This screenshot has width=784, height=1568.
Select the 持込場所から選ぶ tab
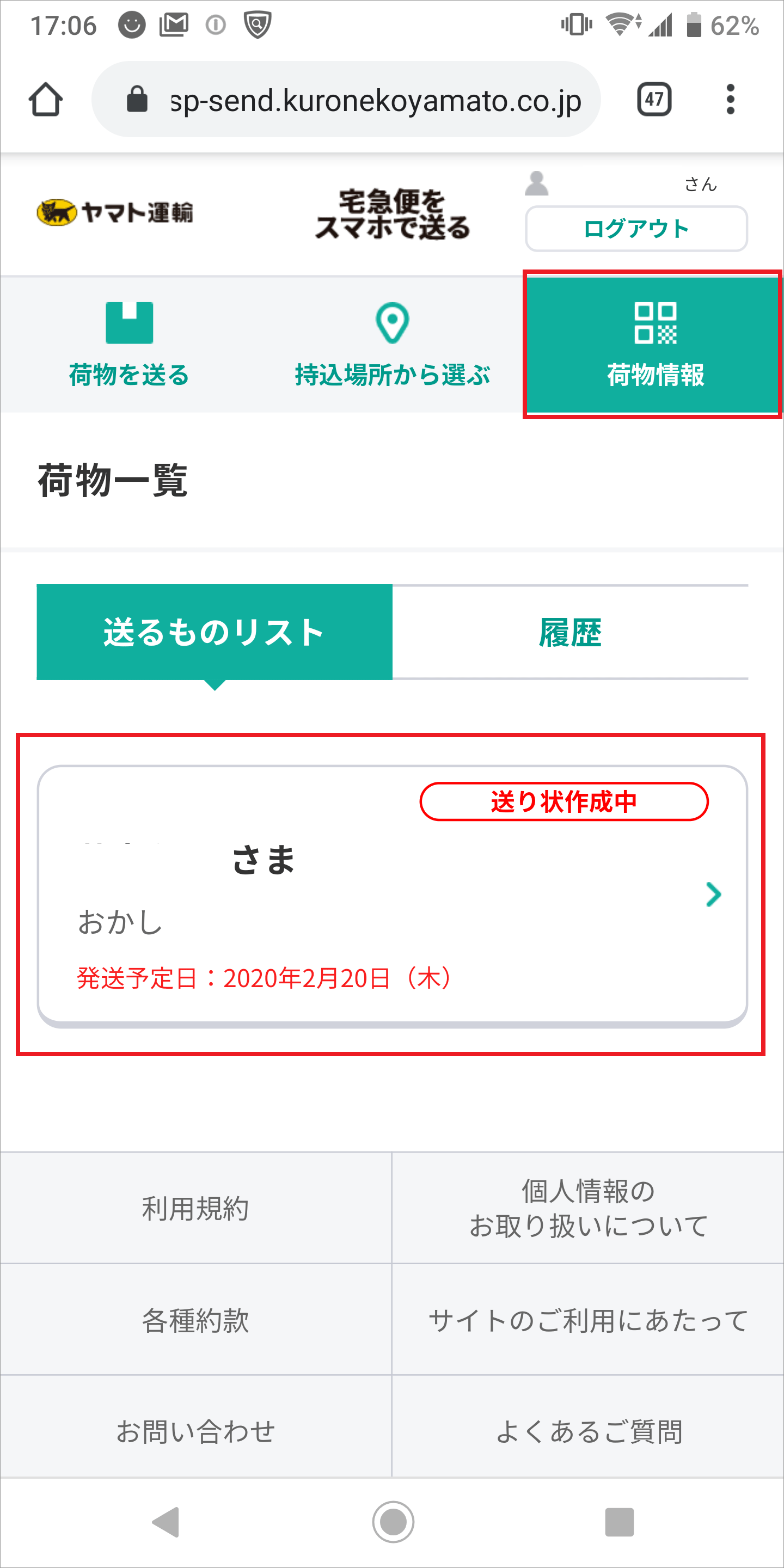tap(392, 345)
